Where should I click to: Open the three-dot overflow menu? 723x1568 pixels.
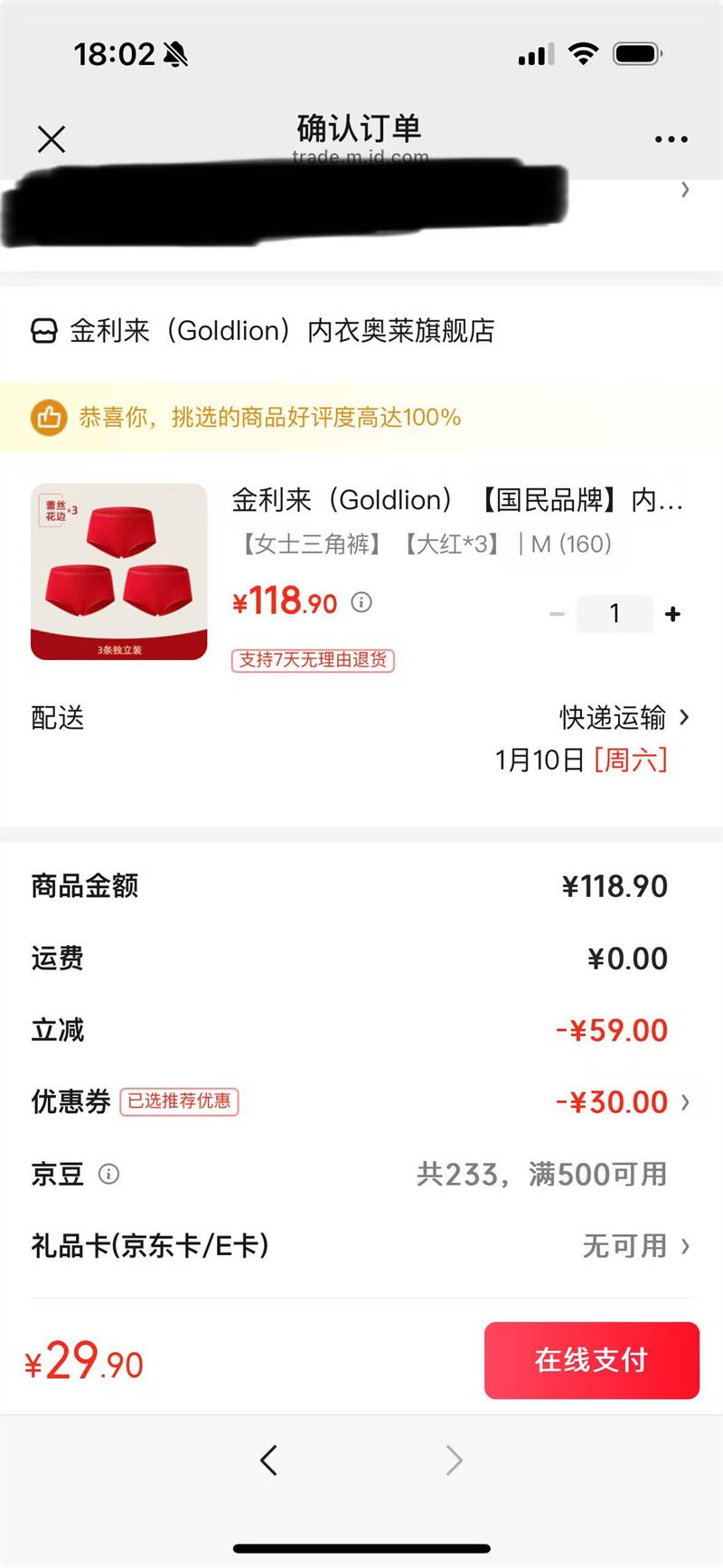[x=671, y=139]
